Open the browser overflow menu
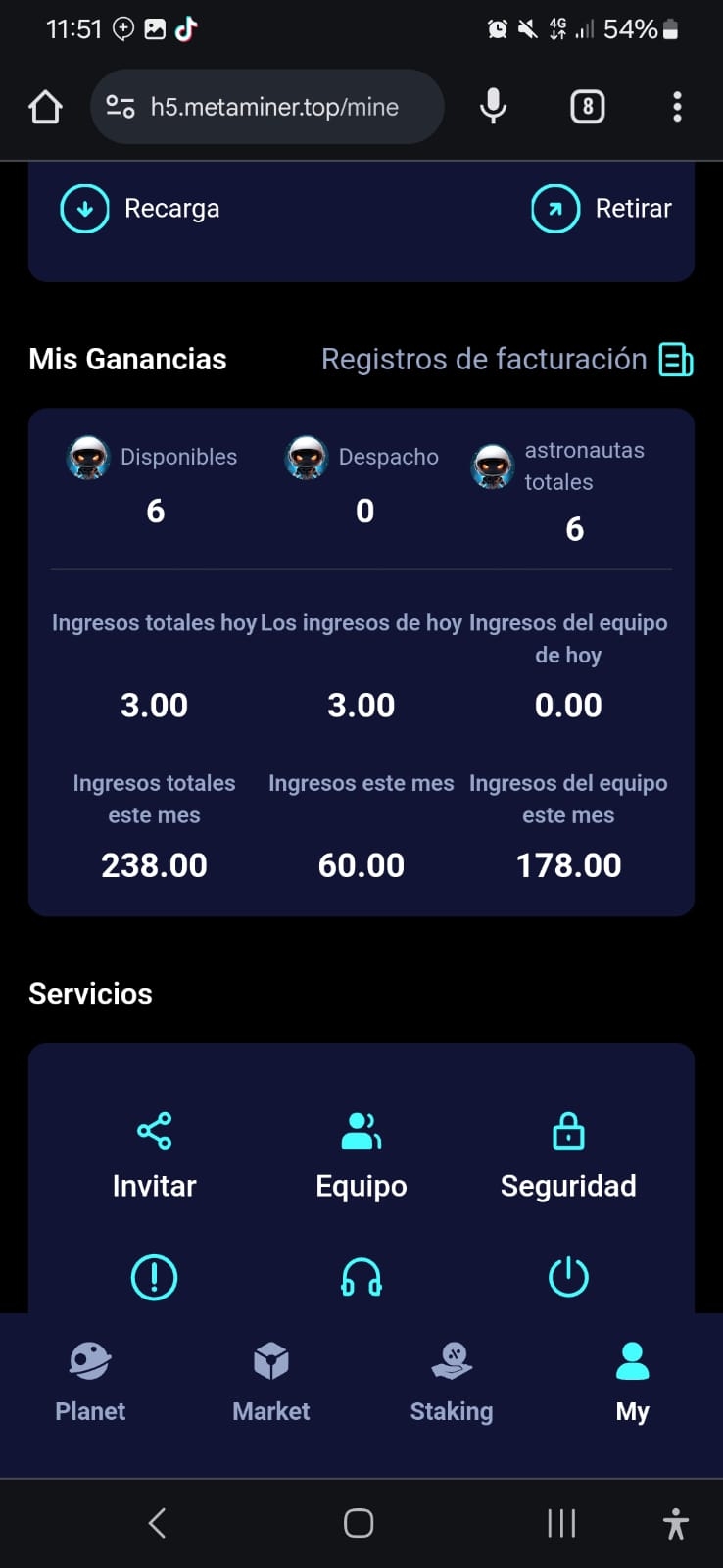The width and height of the screenshot is (723, 1568). [677, 107]
